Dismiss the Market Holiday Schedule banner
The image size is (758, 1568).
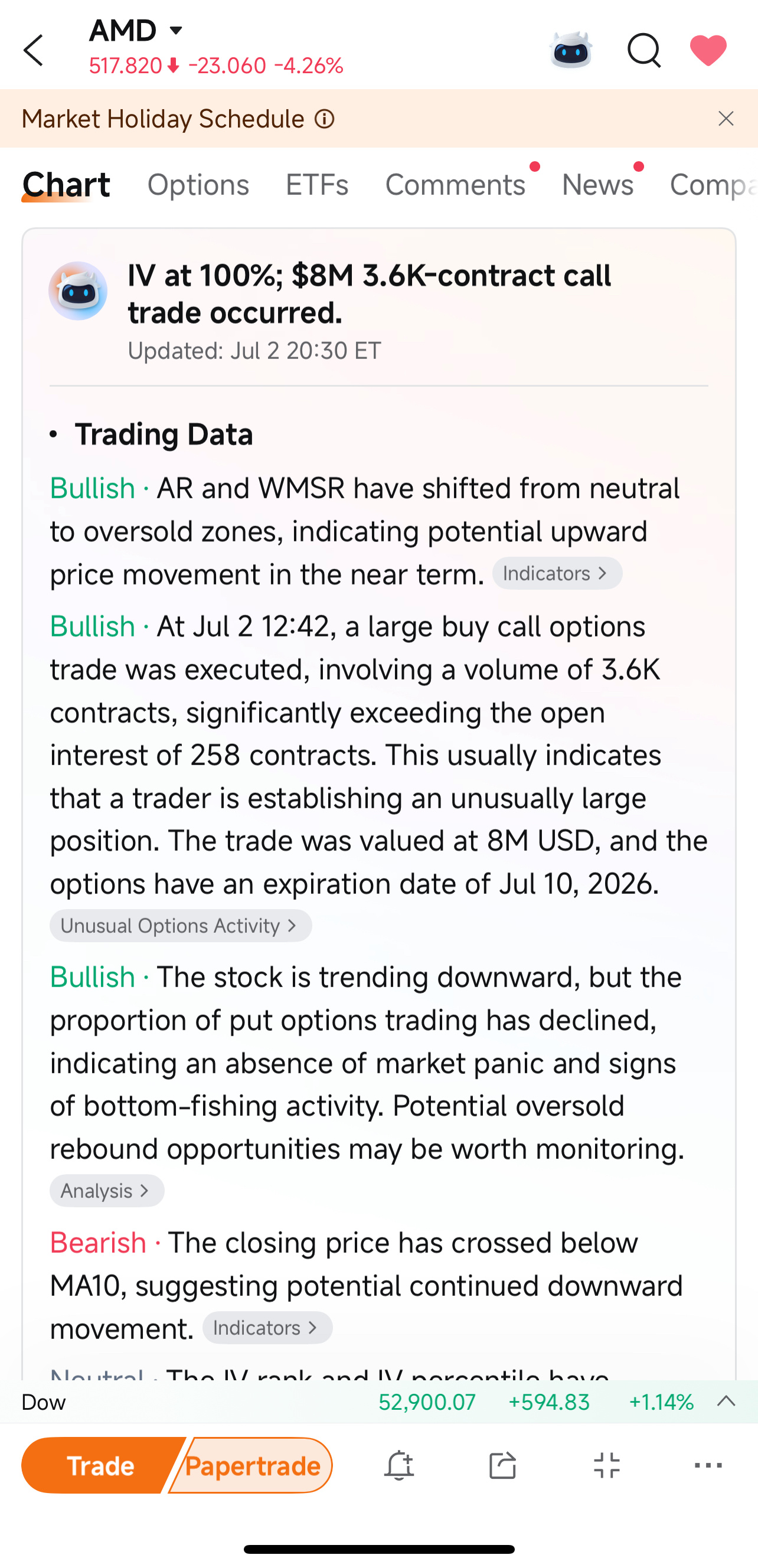point(726,119)
